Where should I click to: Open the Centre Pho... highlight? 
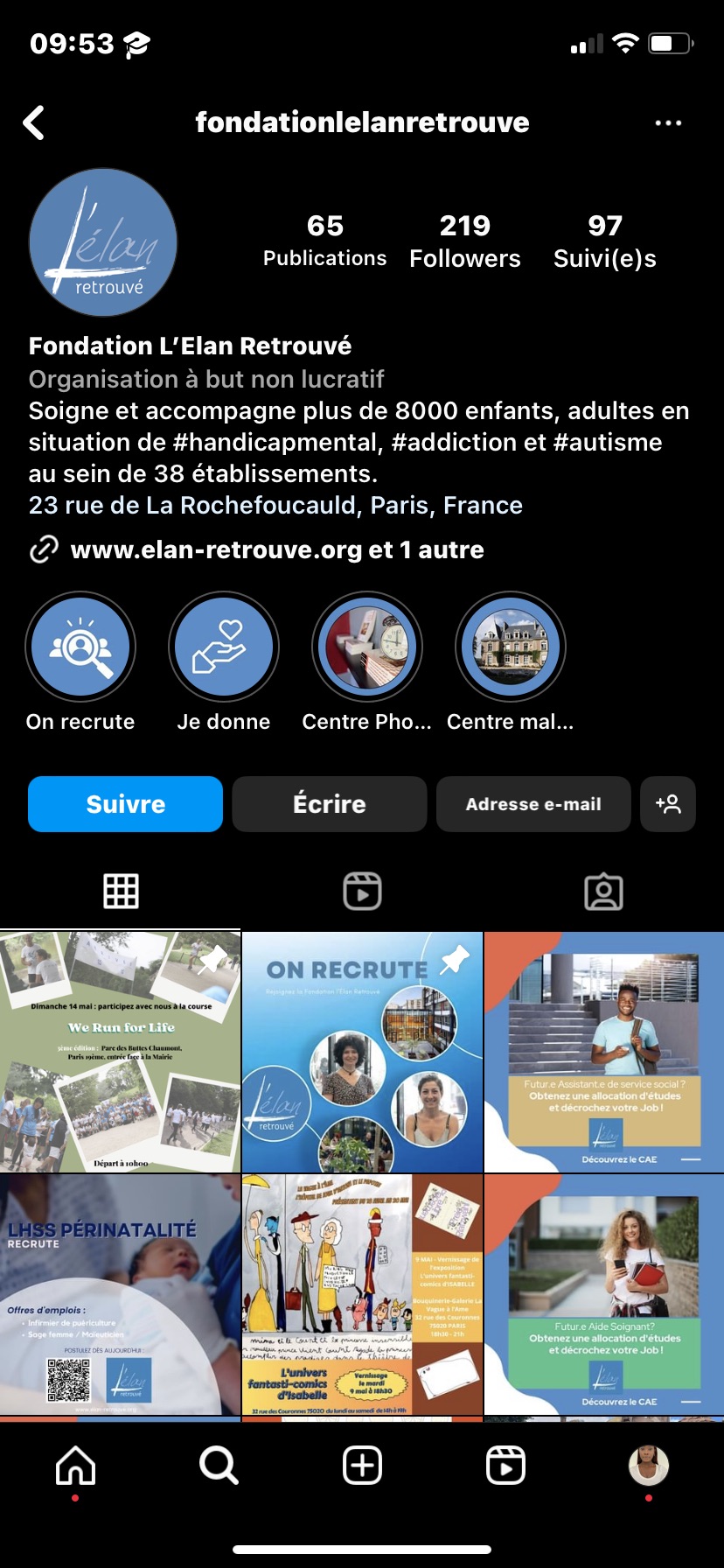tap(367, 647)
